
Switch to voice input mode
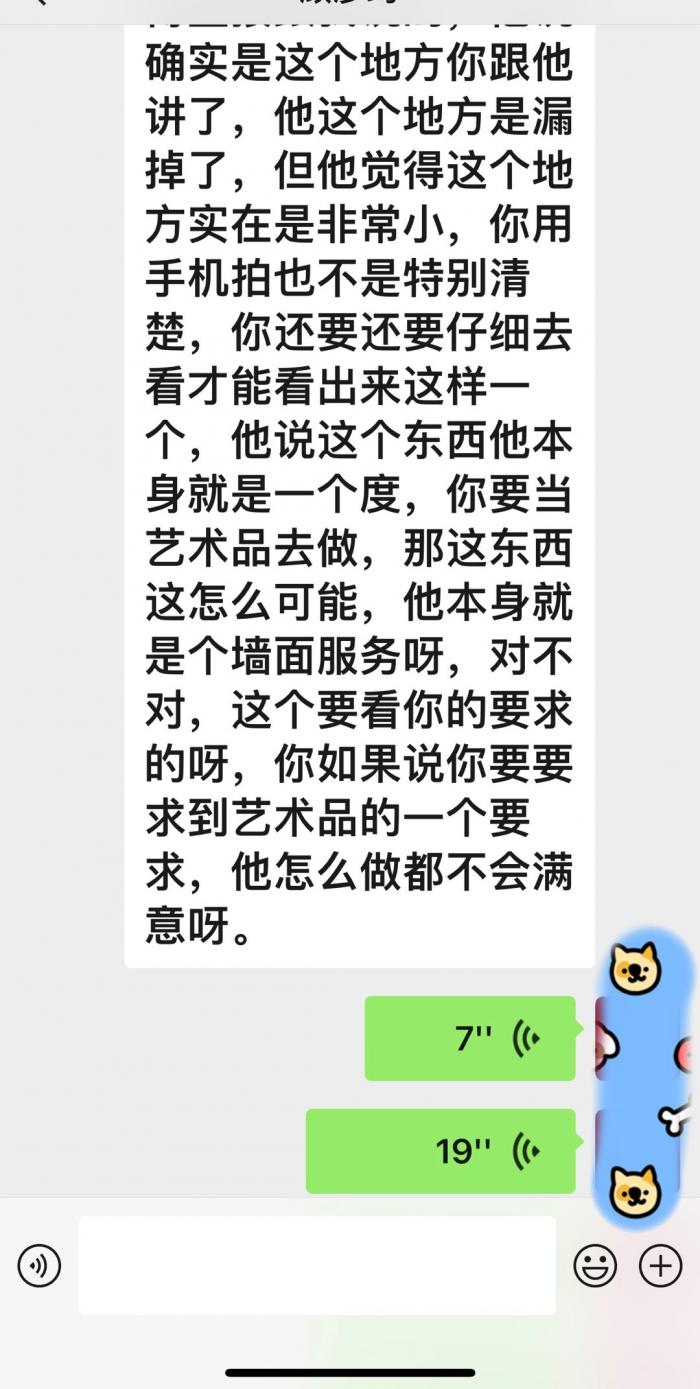[x=39, y=1266]
